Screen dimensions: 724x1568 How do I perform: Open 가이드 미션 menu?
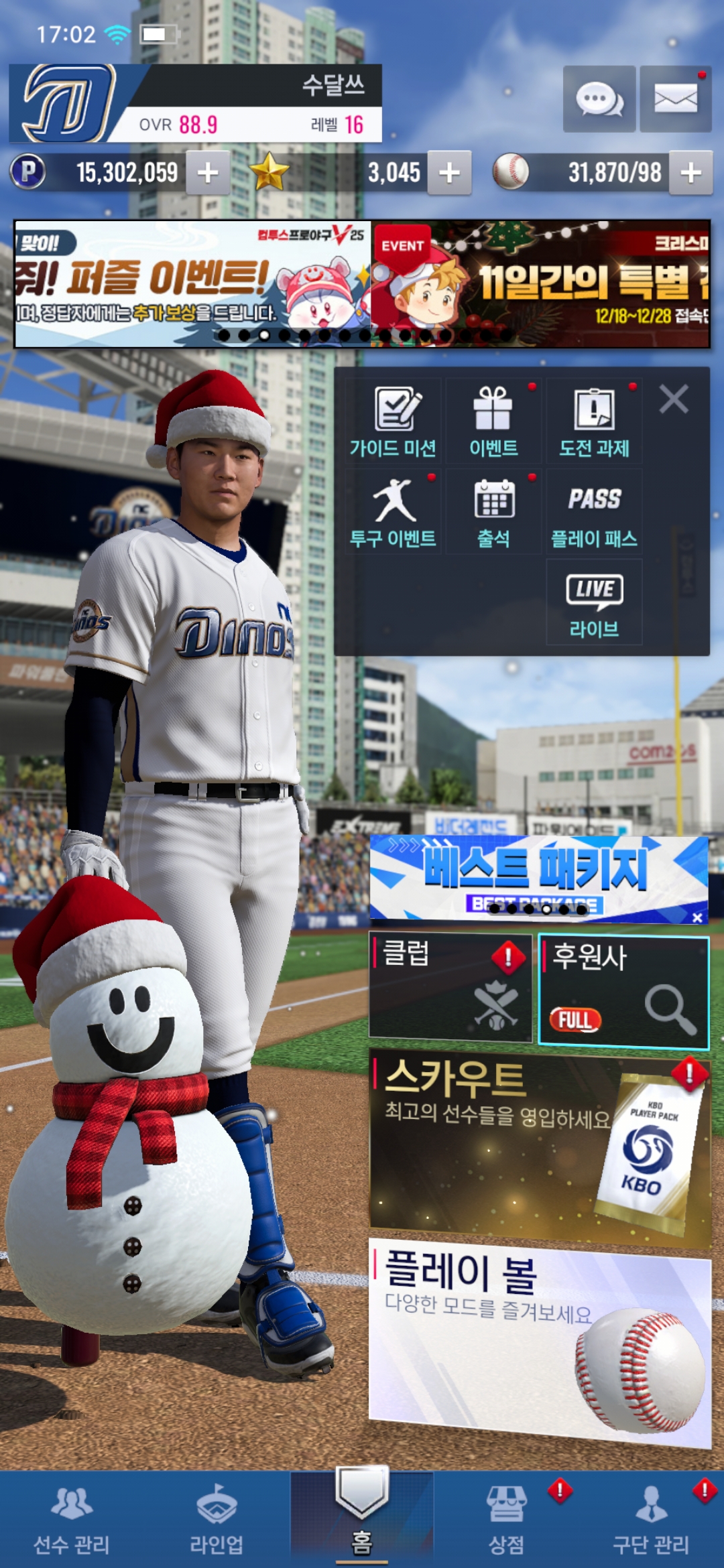tap(393, 422)
